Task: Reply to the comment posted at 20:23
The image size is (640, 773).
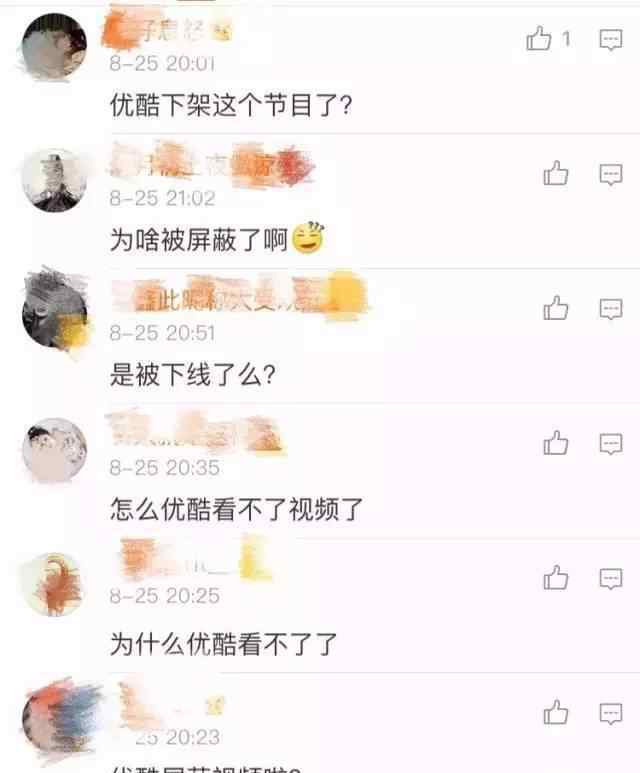Action: [x=610, y=713]
